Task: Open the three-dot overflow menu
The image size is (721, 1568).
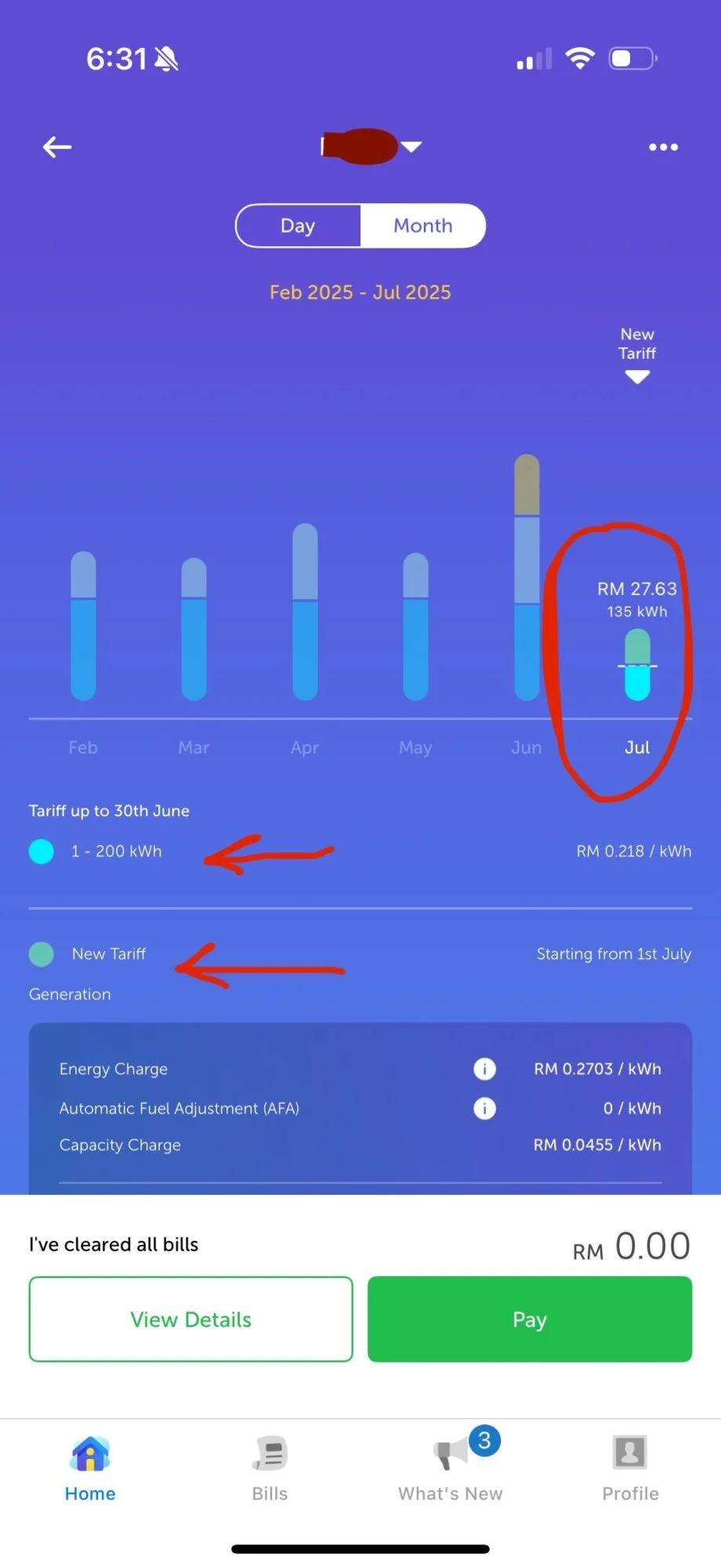Action: click(x=663, y=147)
